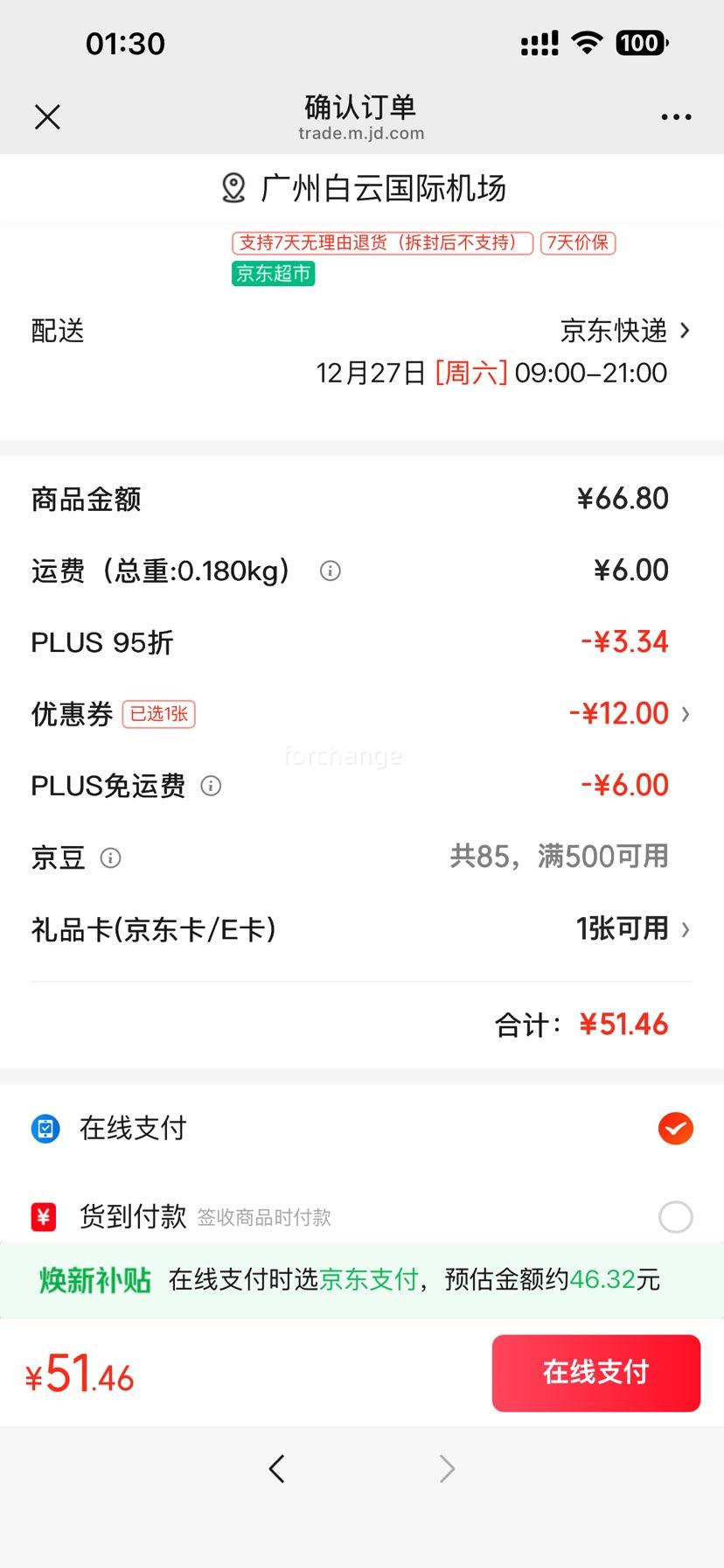724x1568 pixels.
Task: Open 礼品卡(京东卡/E卡) gift card options
Action: point(362,929)
